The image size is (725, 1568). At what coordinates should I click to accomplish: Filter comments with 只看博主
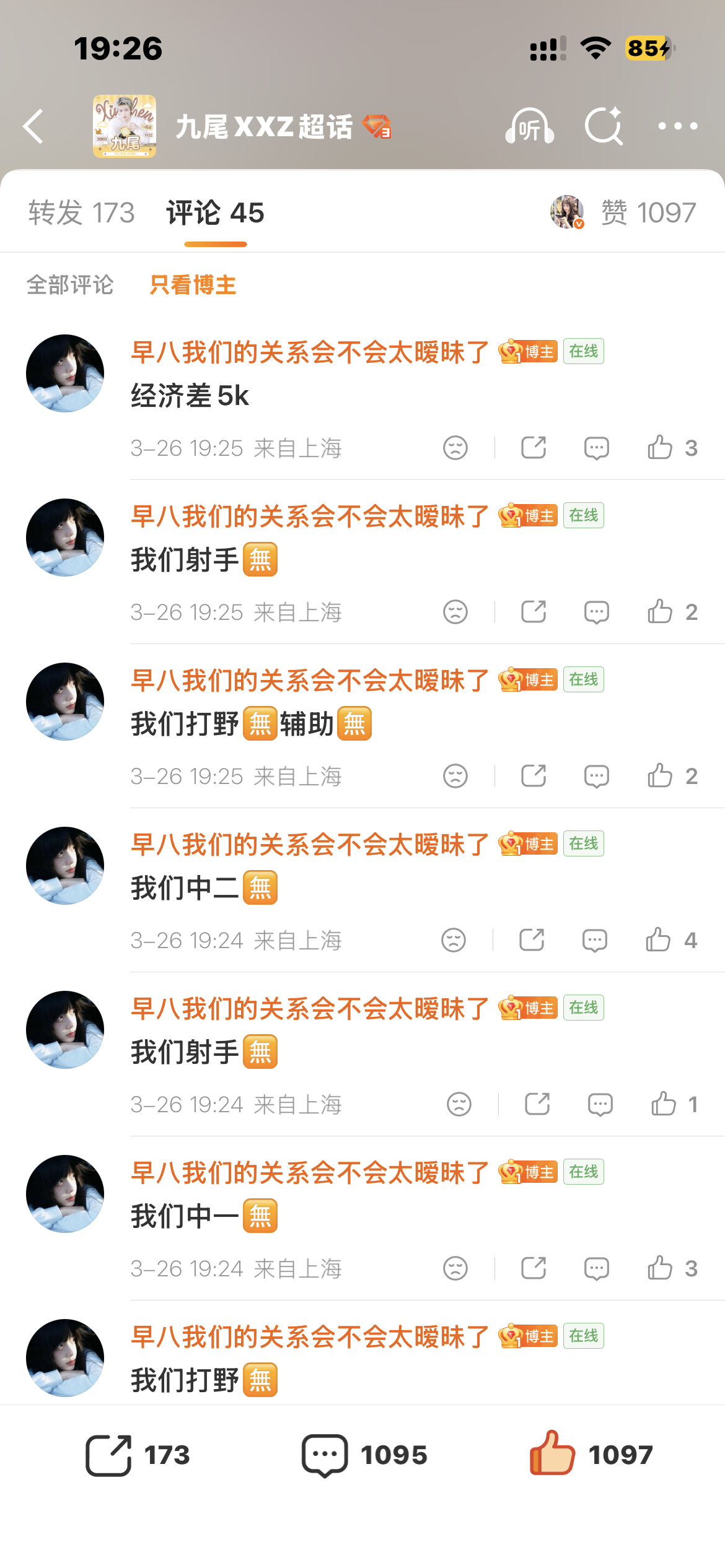click(x=192, y=285)
